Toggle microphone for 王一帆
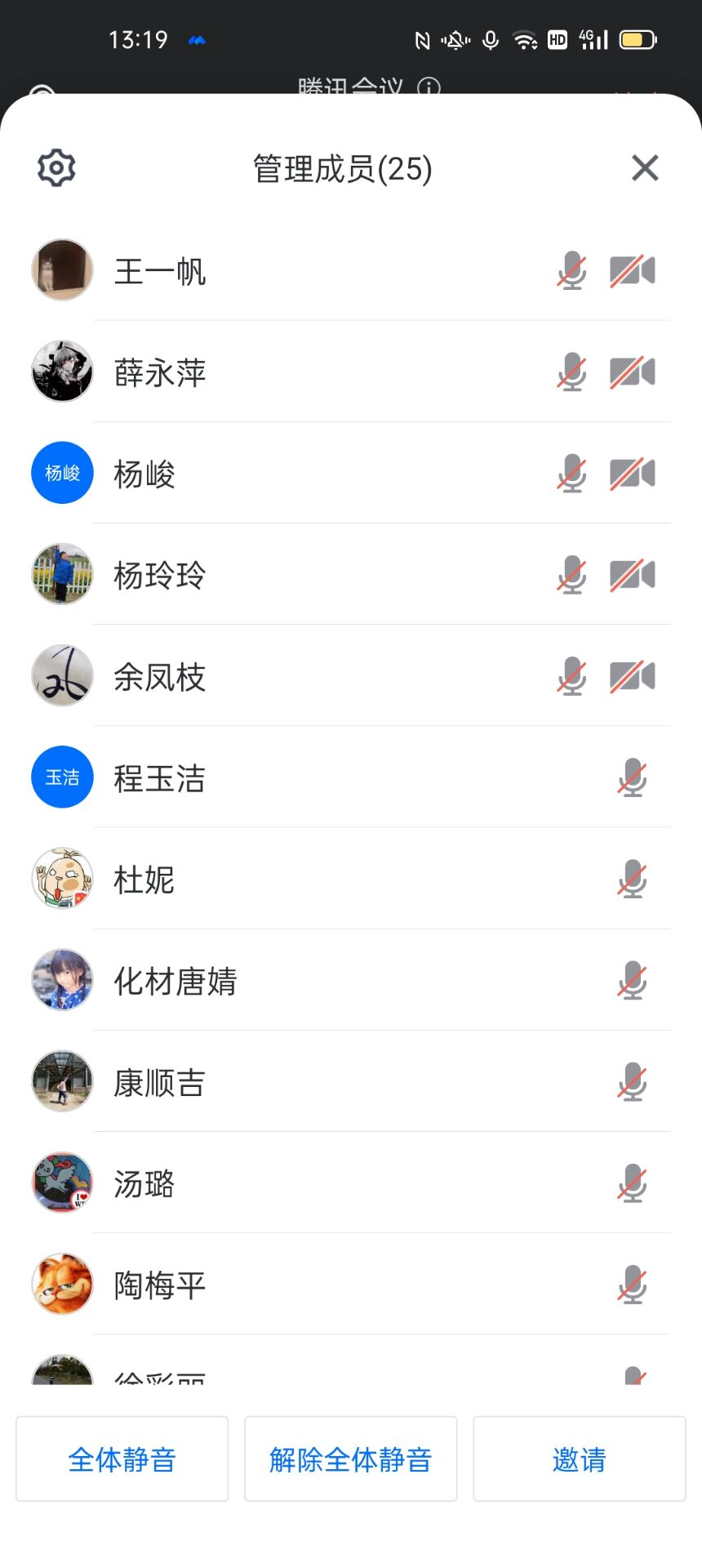Viewport: 702px width, 1568px height. click(571, 270)
